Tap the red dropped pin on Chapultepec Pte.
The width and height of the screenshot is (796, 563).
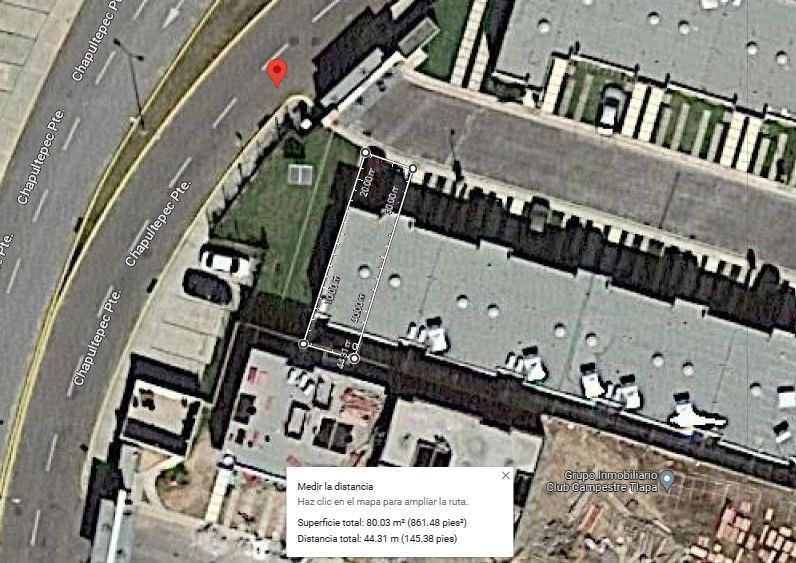pyautogui.click(x=277, y=73)
